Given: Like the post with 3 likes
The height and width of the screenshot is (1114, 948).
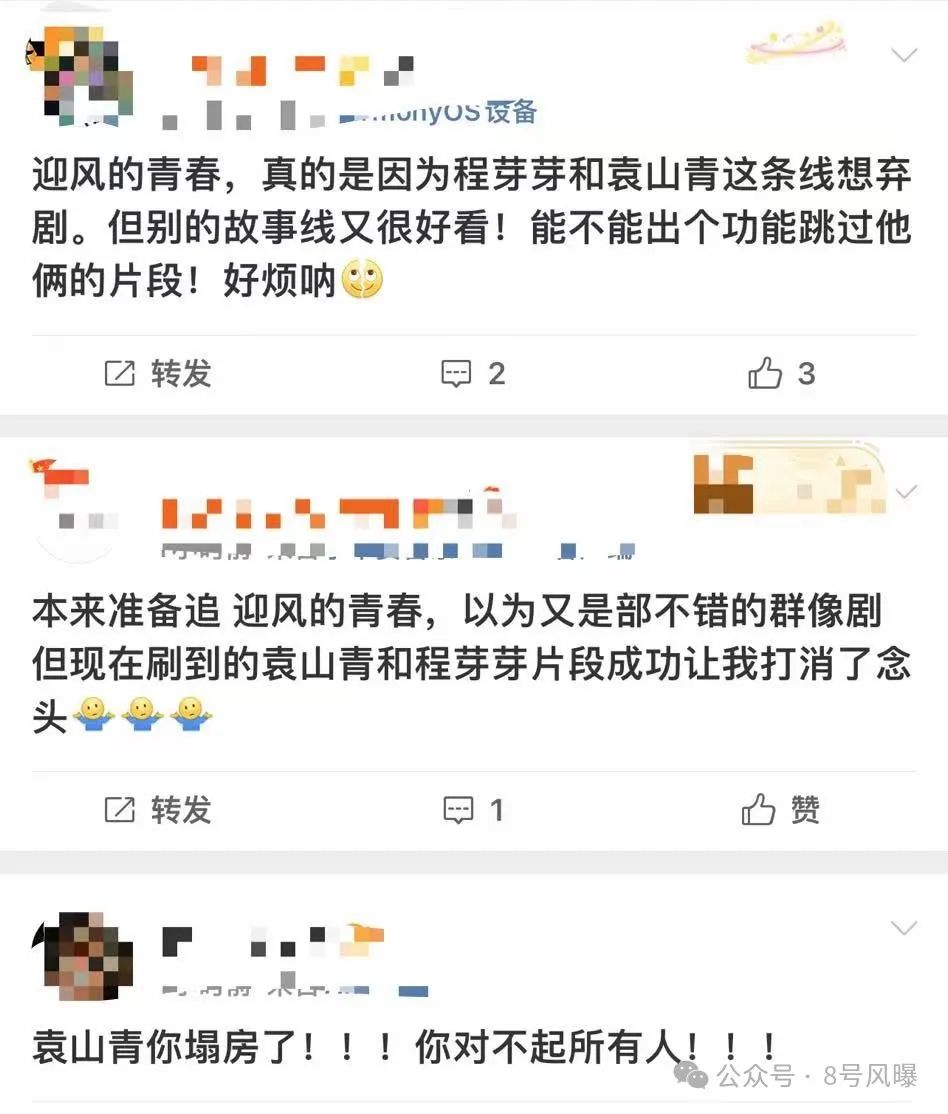Looking at the screenshot, I should pyautogui.click(x=781, y=374).
